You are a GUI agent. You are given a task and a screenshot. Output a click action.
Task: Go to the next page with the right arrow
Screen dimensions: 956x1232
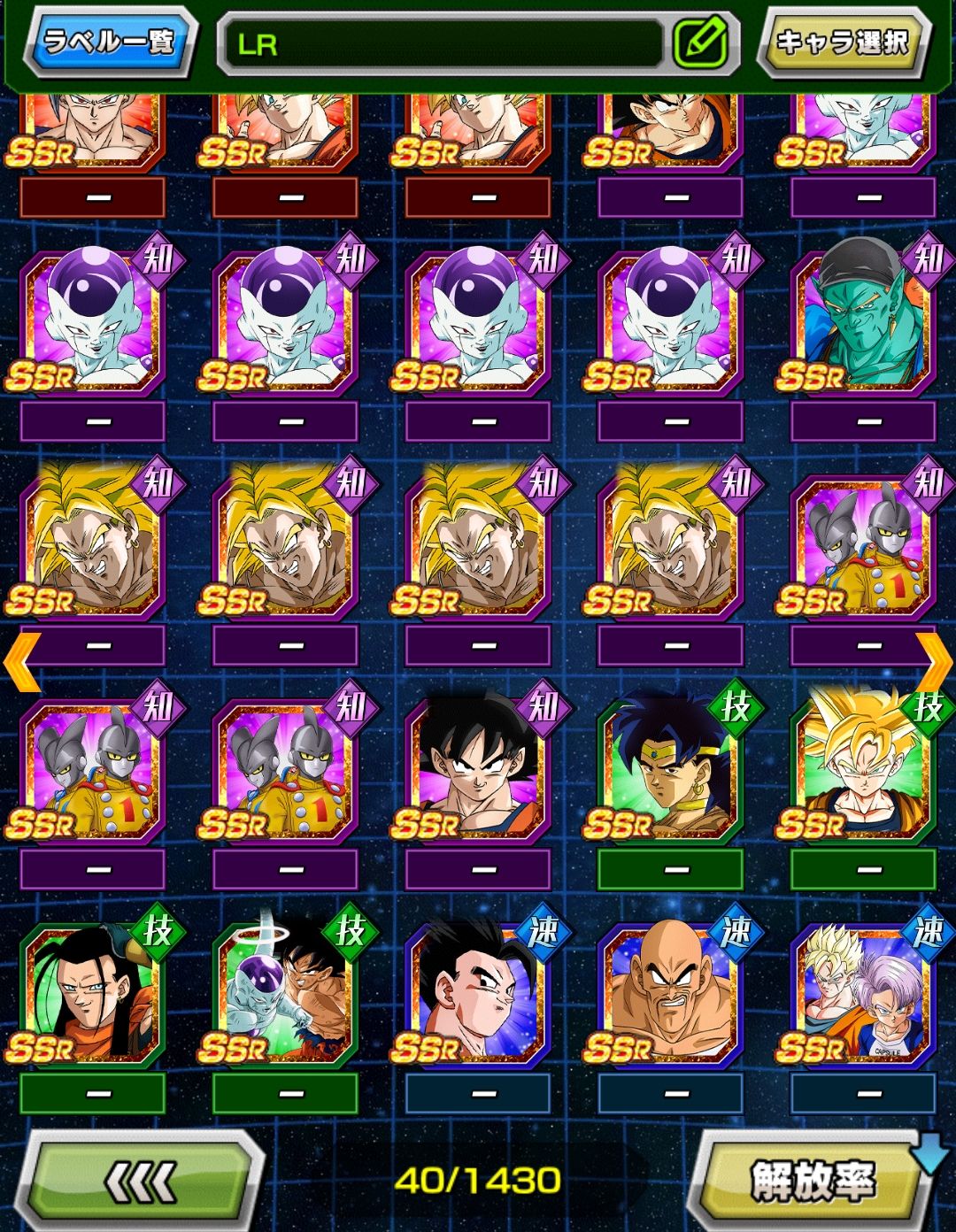(x=934, y=662)
